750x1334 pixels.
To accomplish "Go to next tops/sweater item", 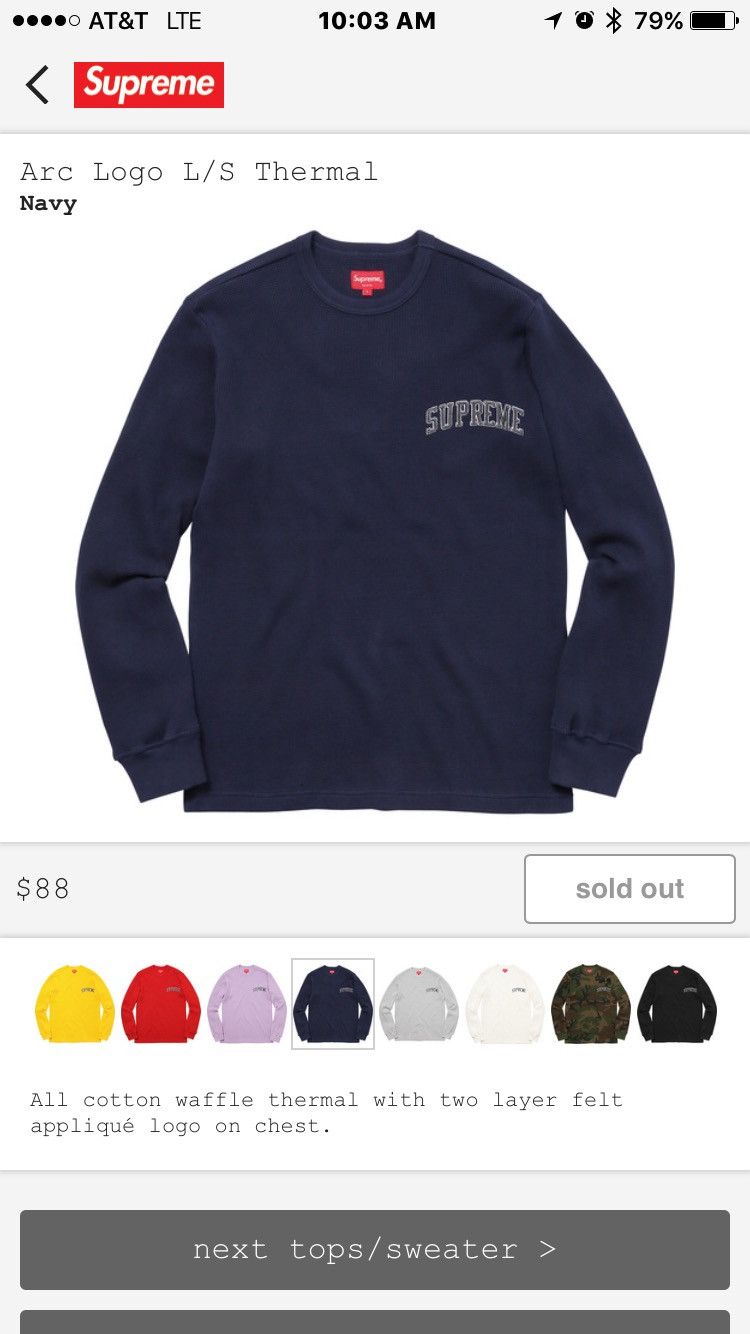I will click(x=375, y=1249).
